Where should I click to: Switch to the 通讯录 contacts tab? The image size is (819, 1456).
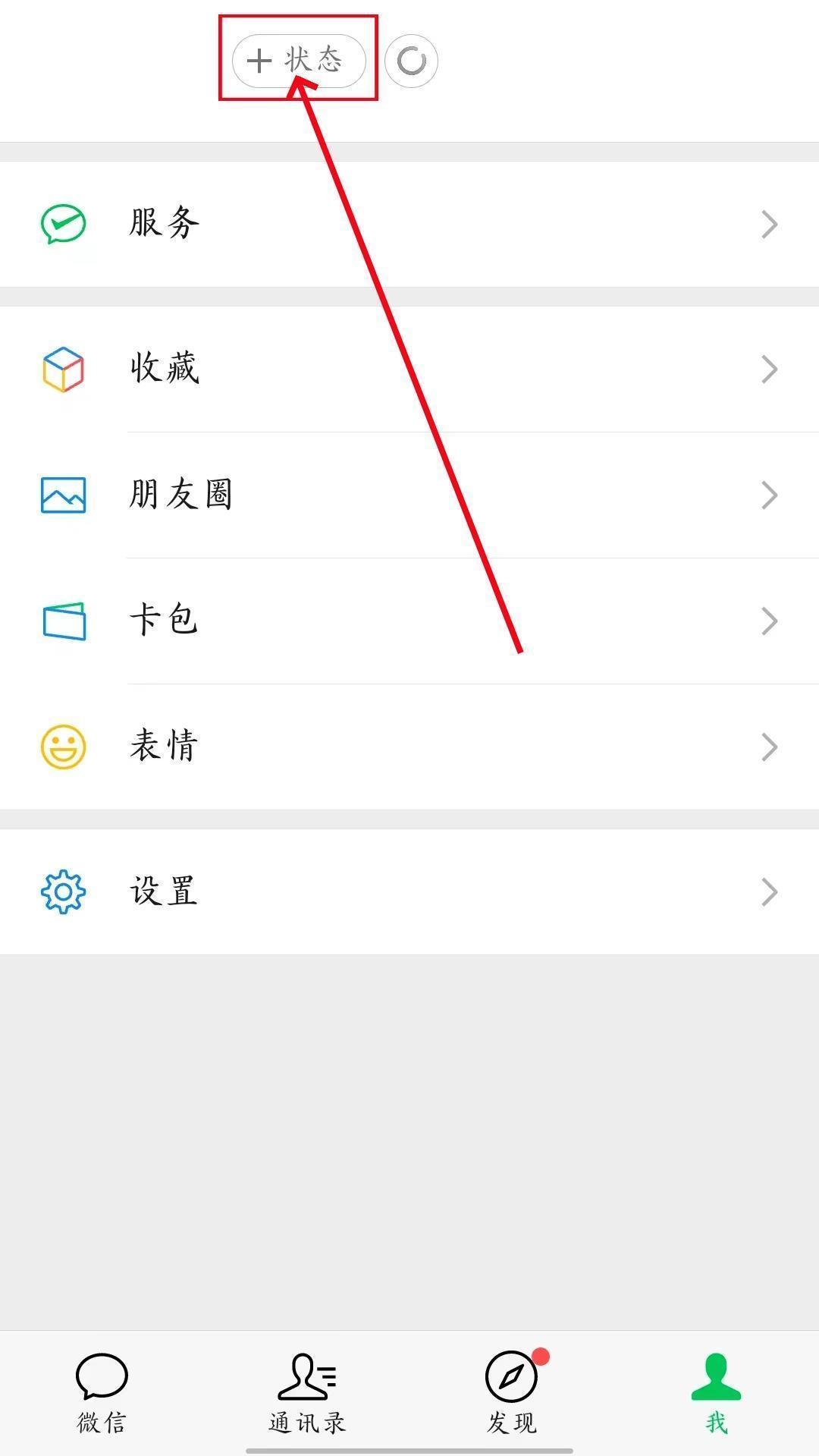[307, 1392]
